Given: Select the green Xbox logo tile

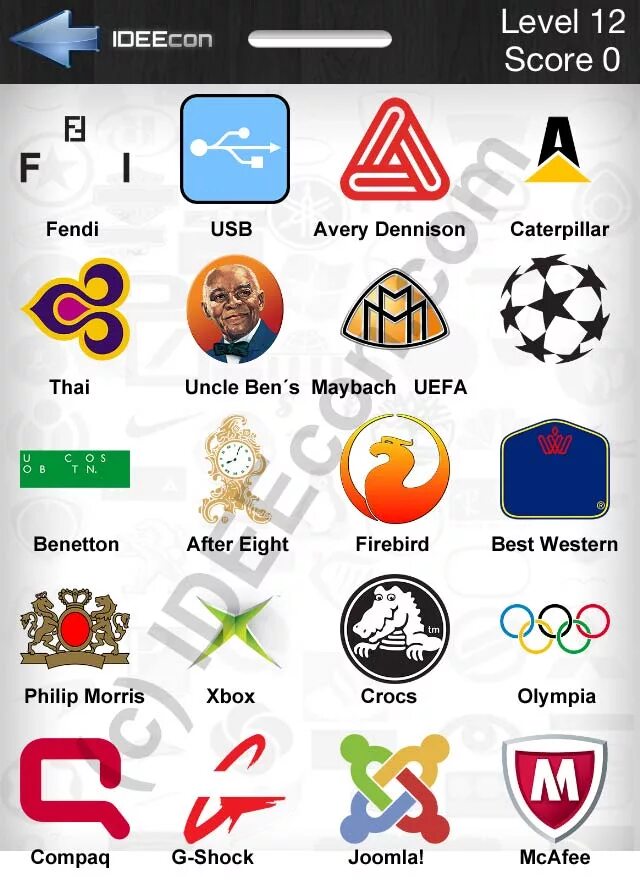Looking at the screenshot, I should [235, 631].
